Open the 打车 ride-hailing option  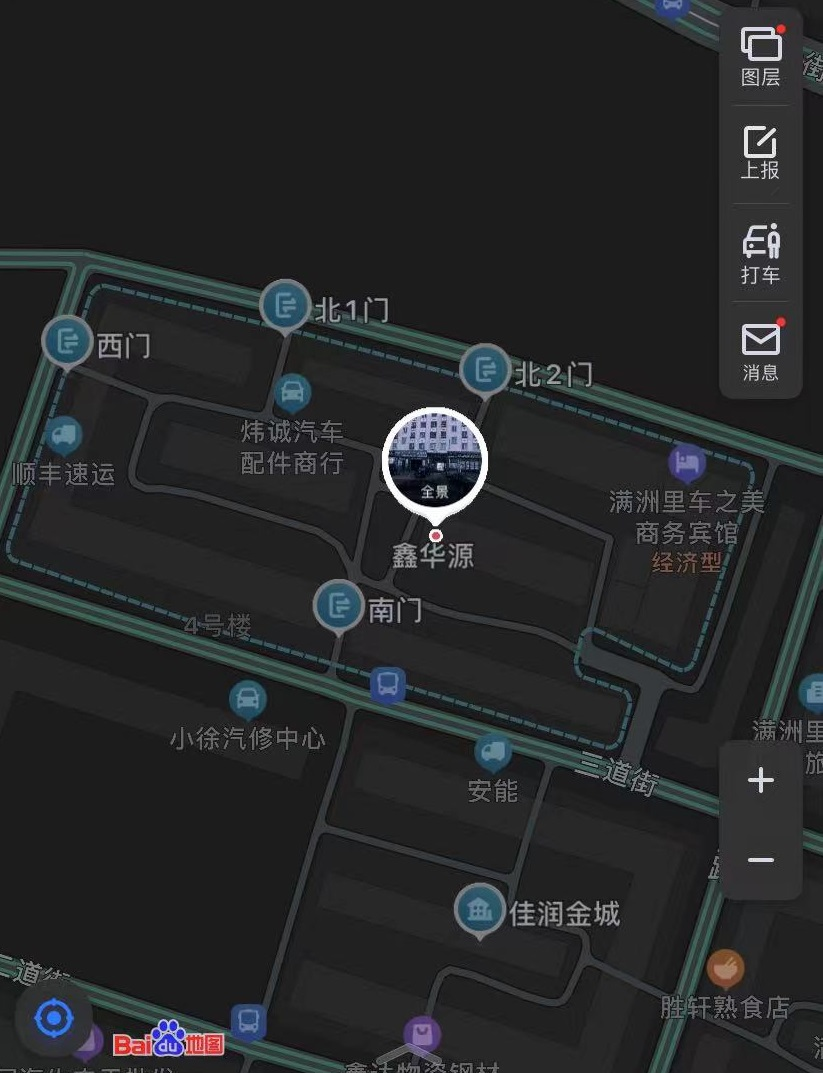[760, 254]
